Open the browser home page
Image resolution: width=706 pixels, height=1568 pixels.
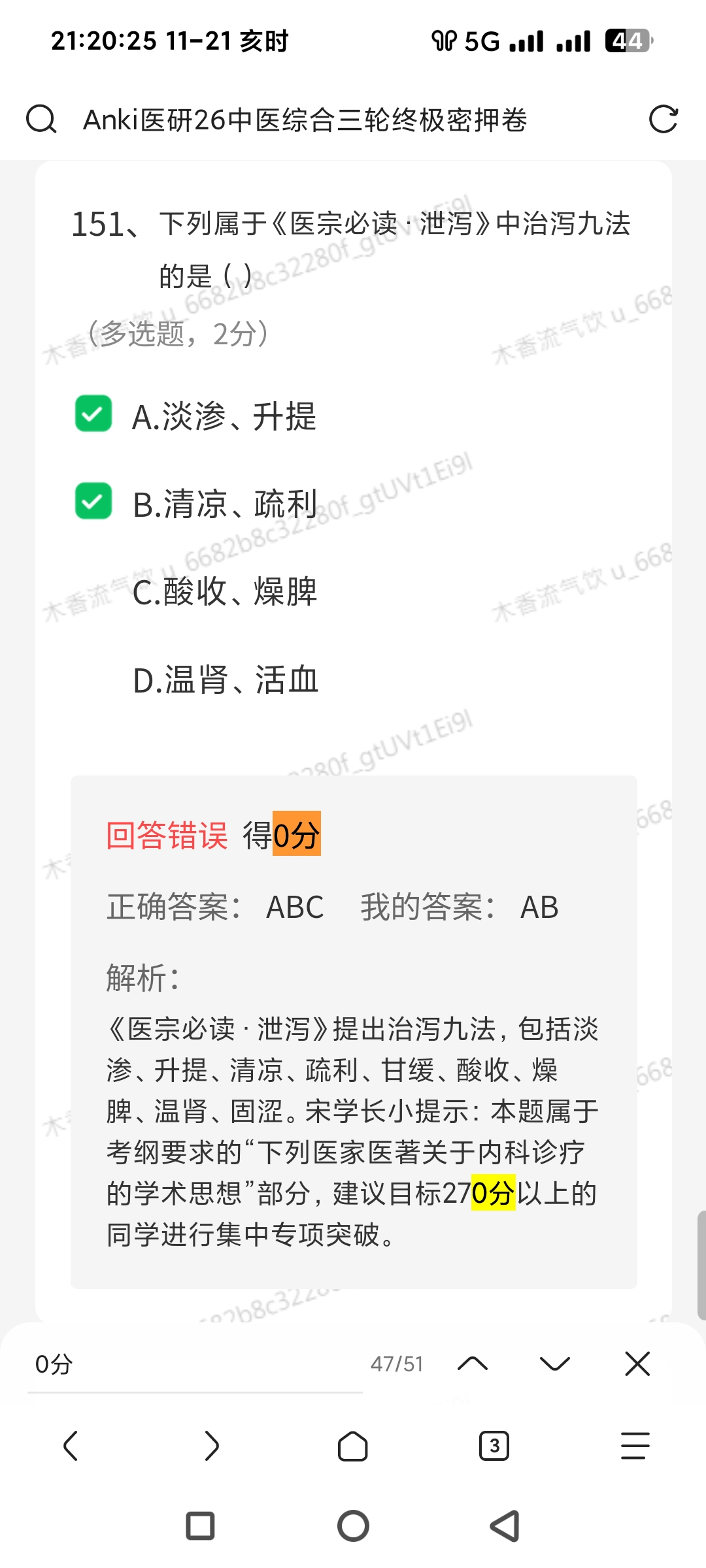(353, 1446)
